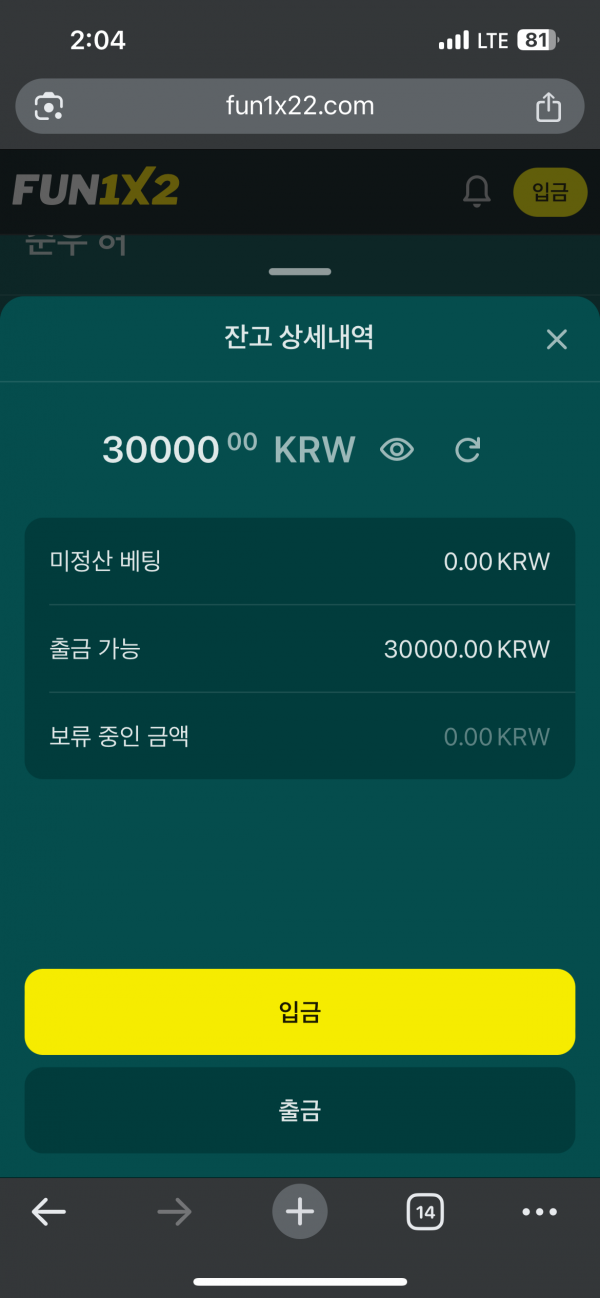Tap the yellow 입금 deposit button in the sheet
This screenshot has width=600, height=1298.
[300, 1011]
